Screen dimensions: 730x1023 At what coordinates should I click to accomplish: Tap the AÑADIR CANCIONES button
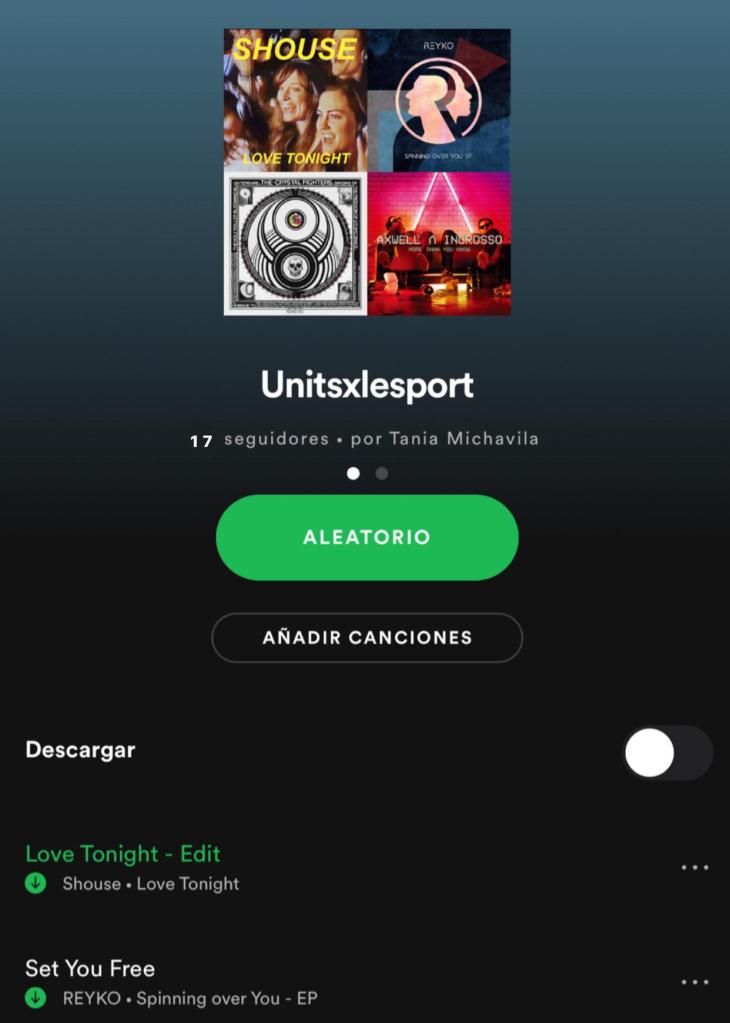pos(367,637)
